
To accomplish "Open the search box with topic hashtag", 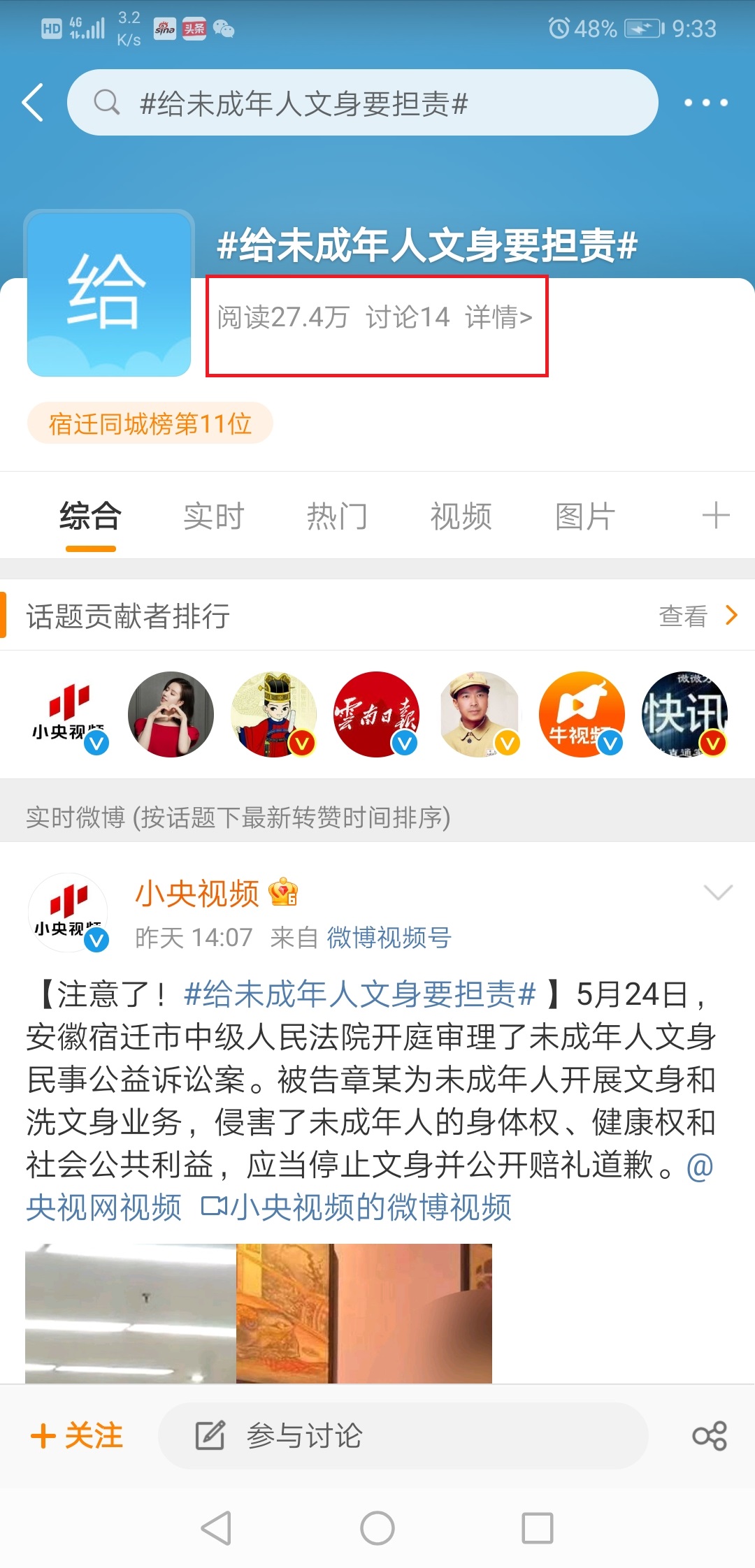I will (x=362, y=103).
